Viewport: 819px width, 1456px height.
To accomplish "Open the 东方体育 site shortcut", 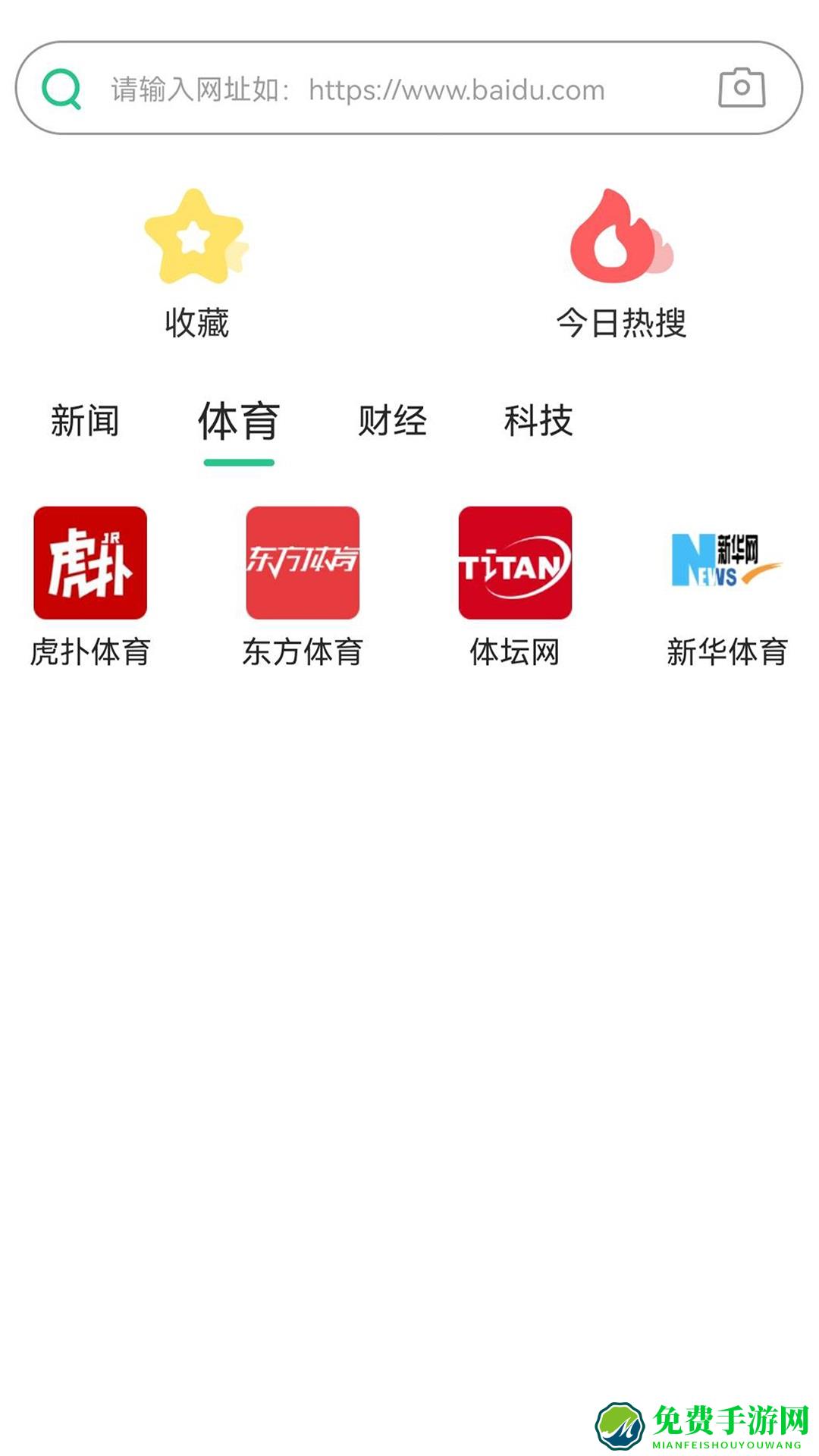I will point(303,585).
